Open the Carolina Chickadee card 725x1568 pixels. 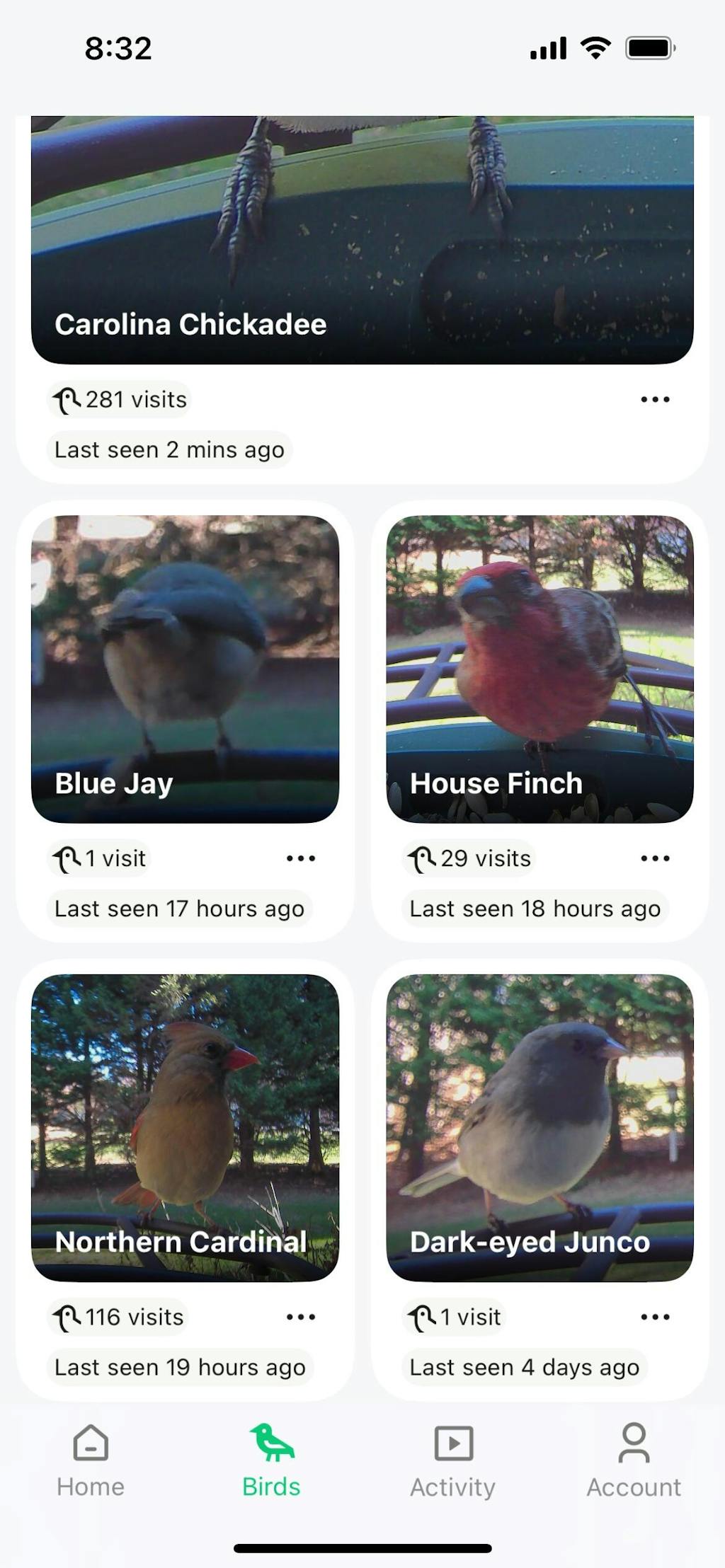point(362,241)
